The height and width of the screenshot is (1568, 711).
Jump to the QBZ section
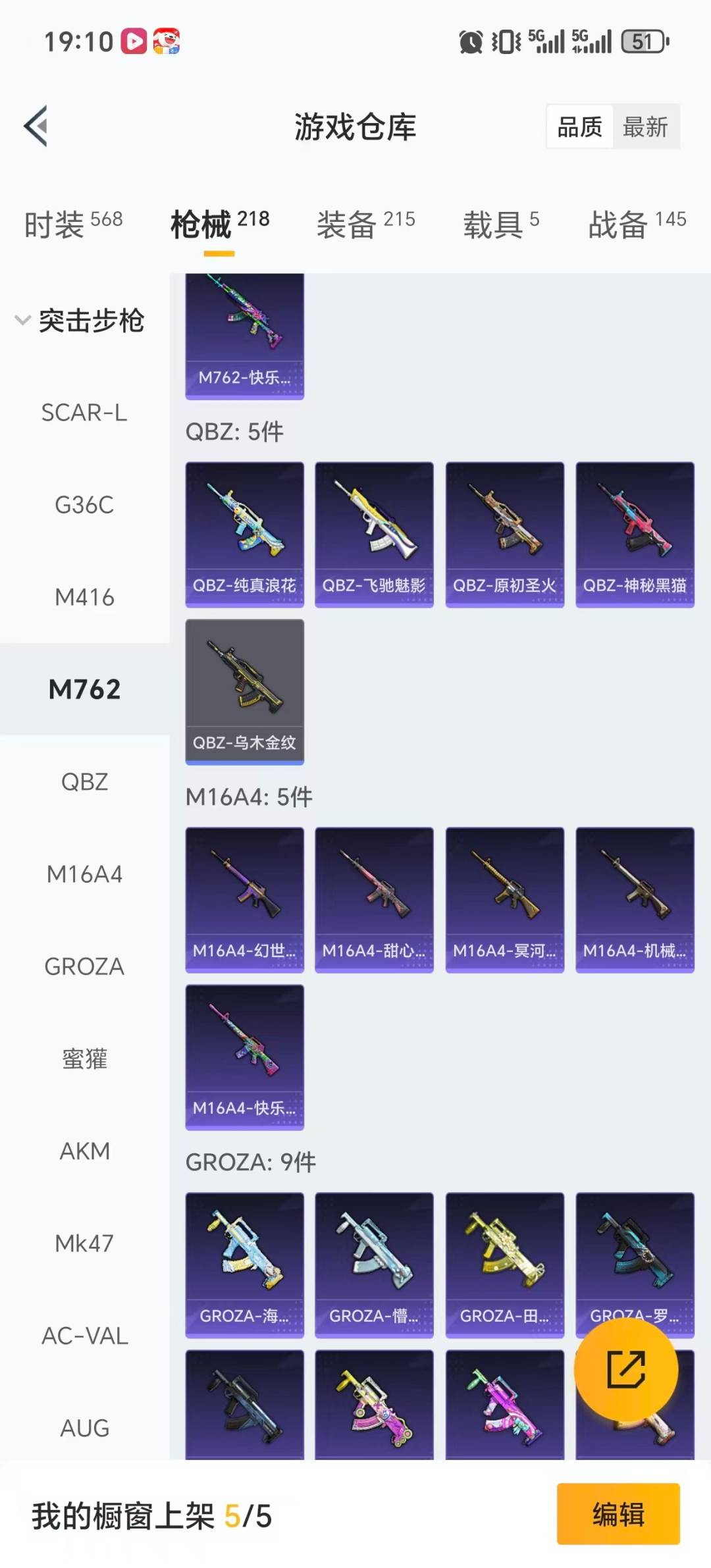[x=84, y=781]
